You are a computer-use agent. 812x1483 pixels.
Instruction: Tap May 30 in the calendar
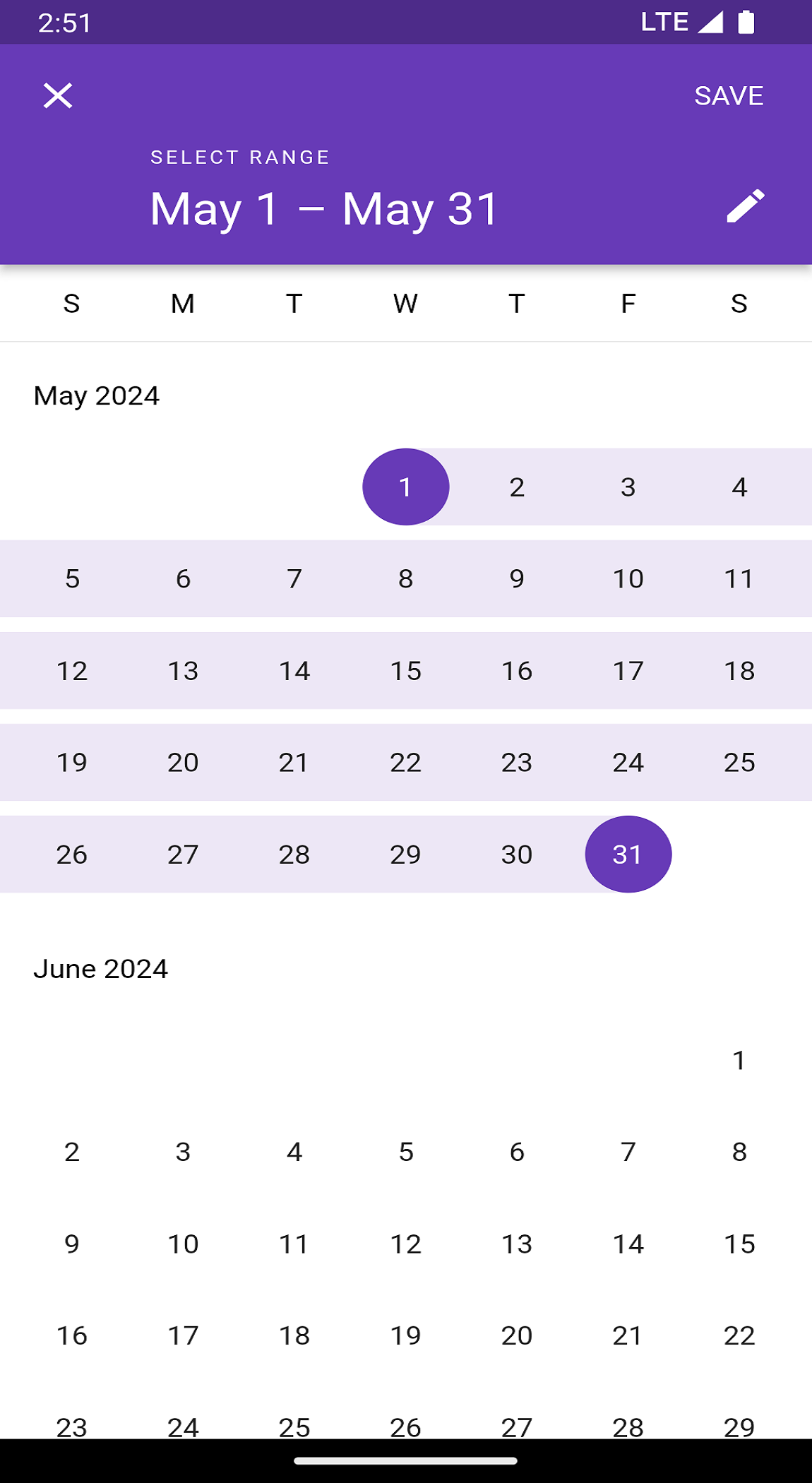point(517,854)
